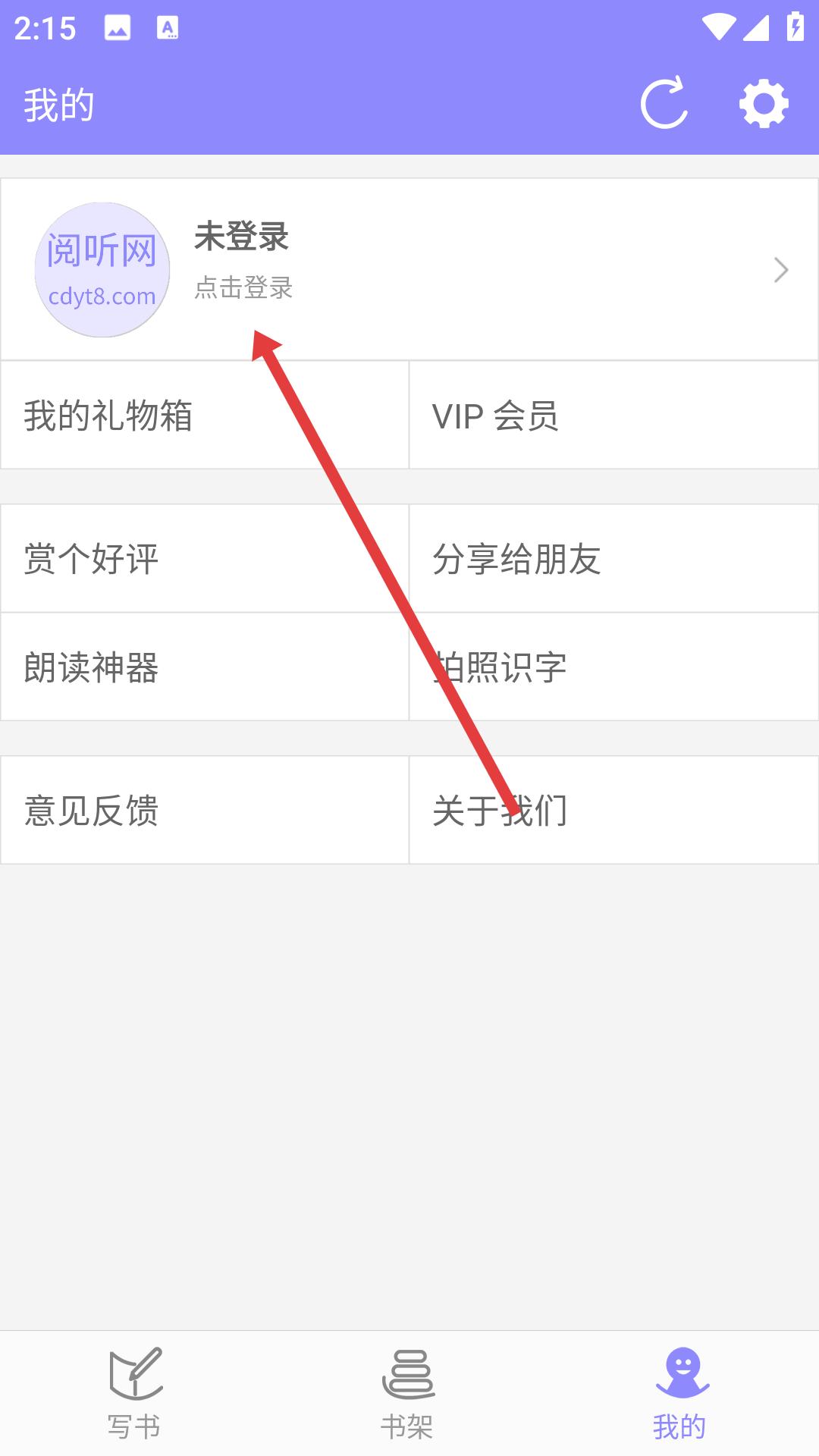This screenshot has height=1456, width=819.
Task: Open 拍照识字
Action: 613,667
